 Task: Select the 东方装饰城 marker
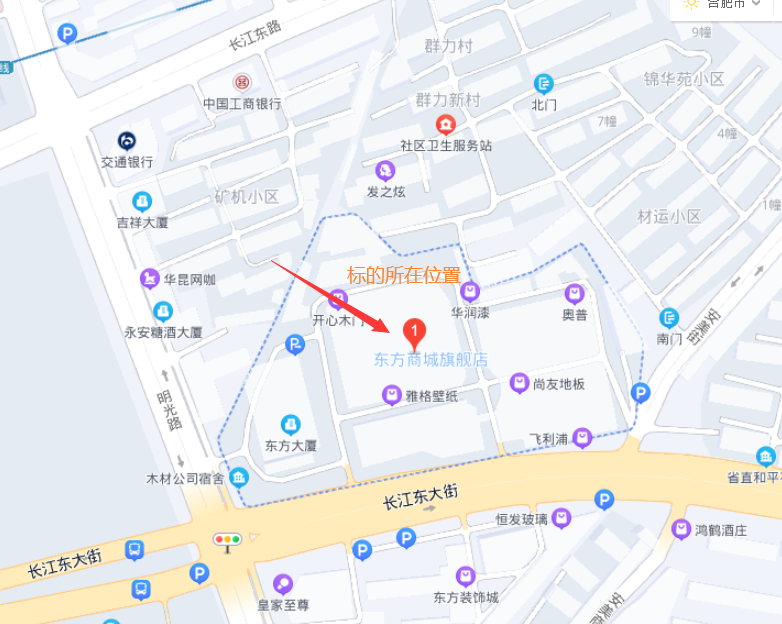coord(465,576)
